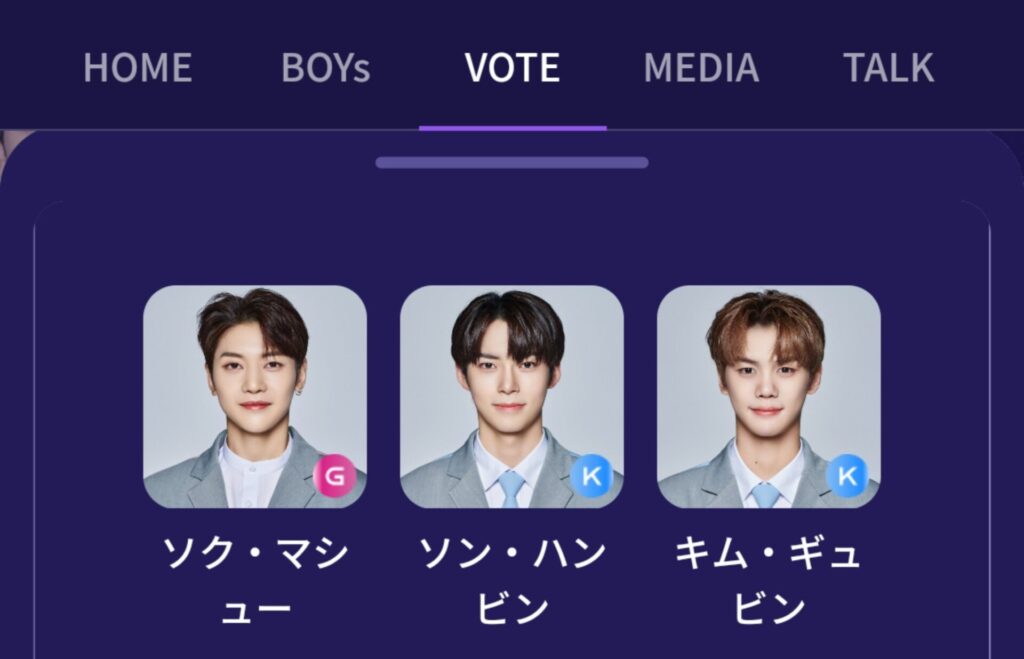Screen dimensions: 1024x659
Task: Switch to the TALK tab
Action: [x=888, y=68]
